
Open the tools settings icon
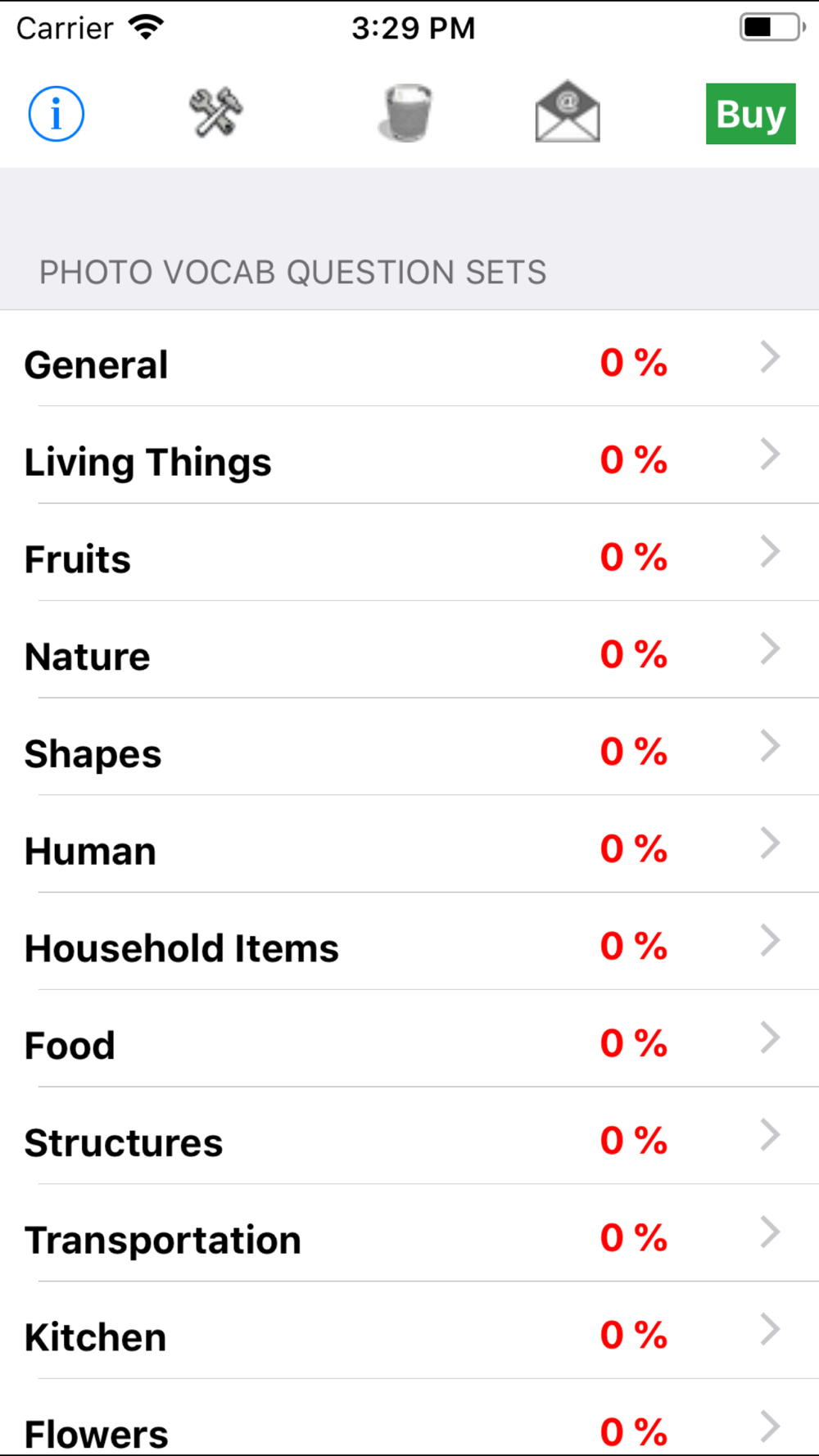coord(215,113)
